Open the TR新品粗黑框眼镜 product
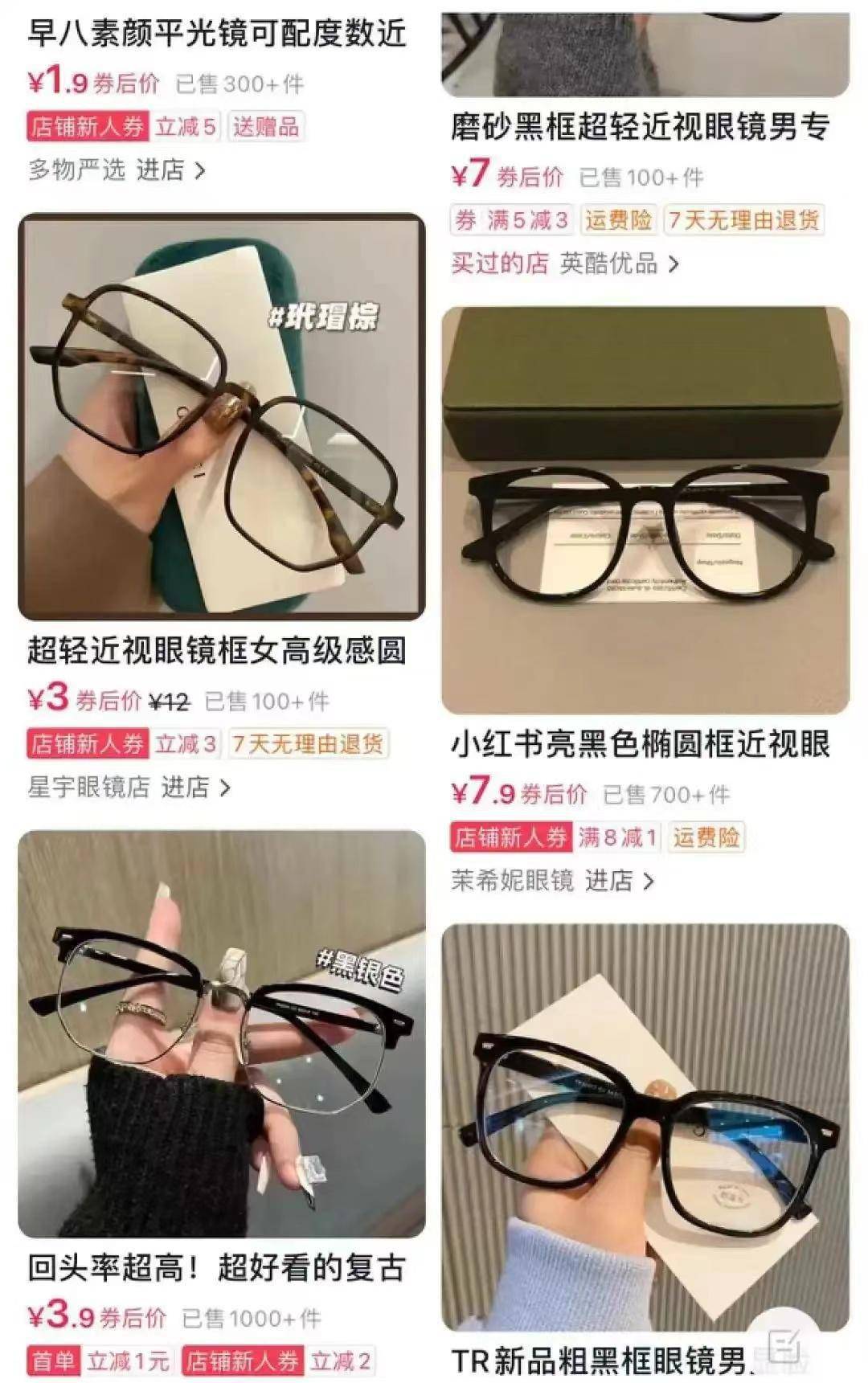This screenshot has height=1383, width=868. [x=645, y=1125]
